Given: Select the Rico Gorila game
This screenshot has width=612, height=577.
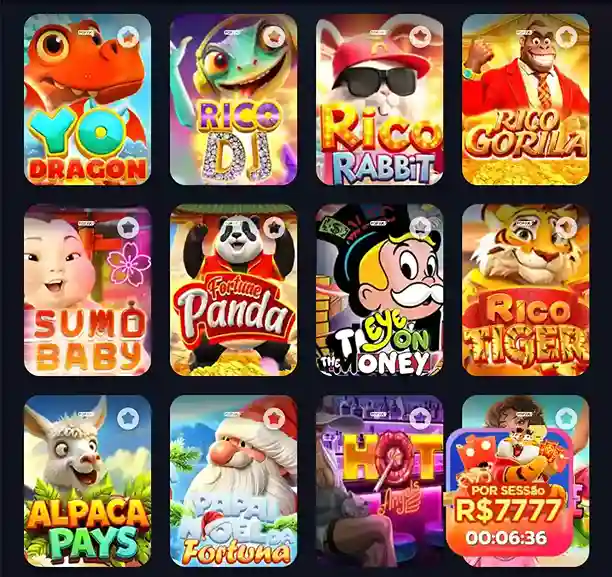Looking at the screenshot, I should coord(524,110).
